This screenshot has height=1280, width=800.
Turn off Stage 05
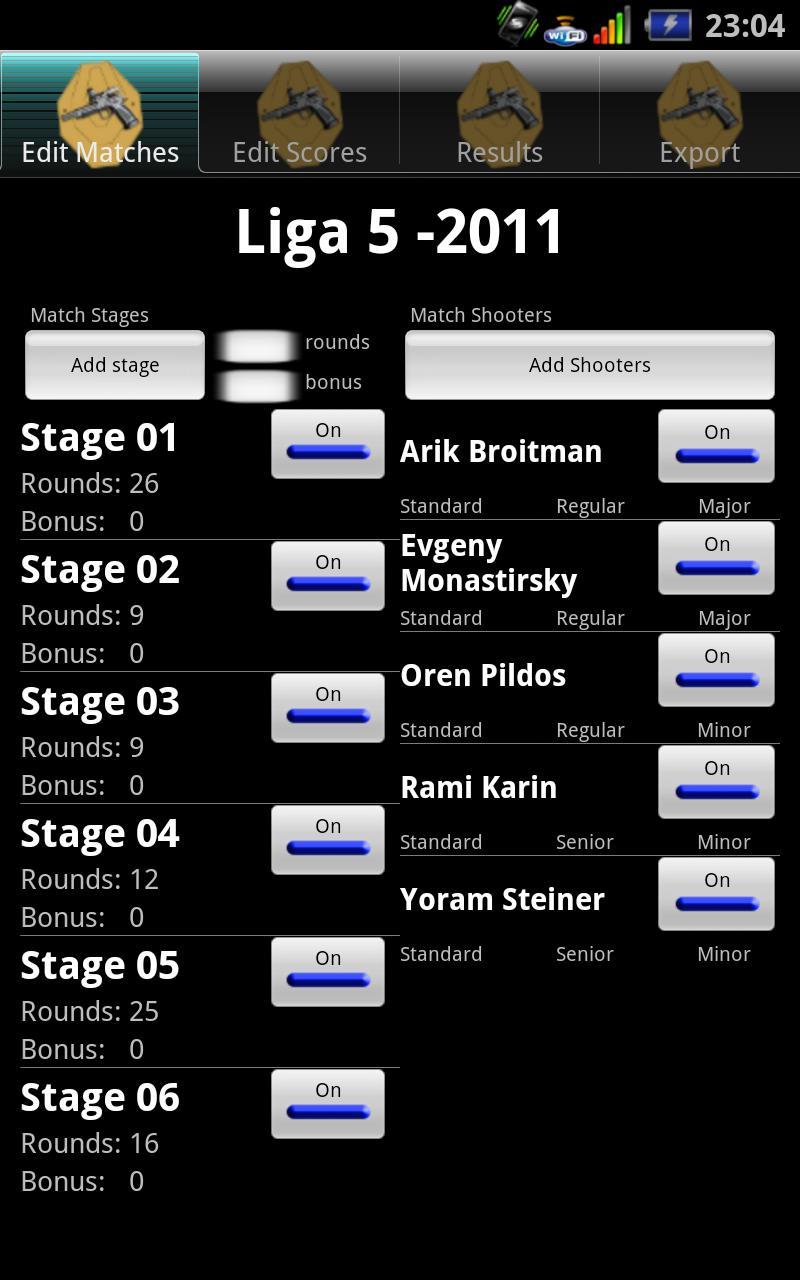click(x=328, y=971)
